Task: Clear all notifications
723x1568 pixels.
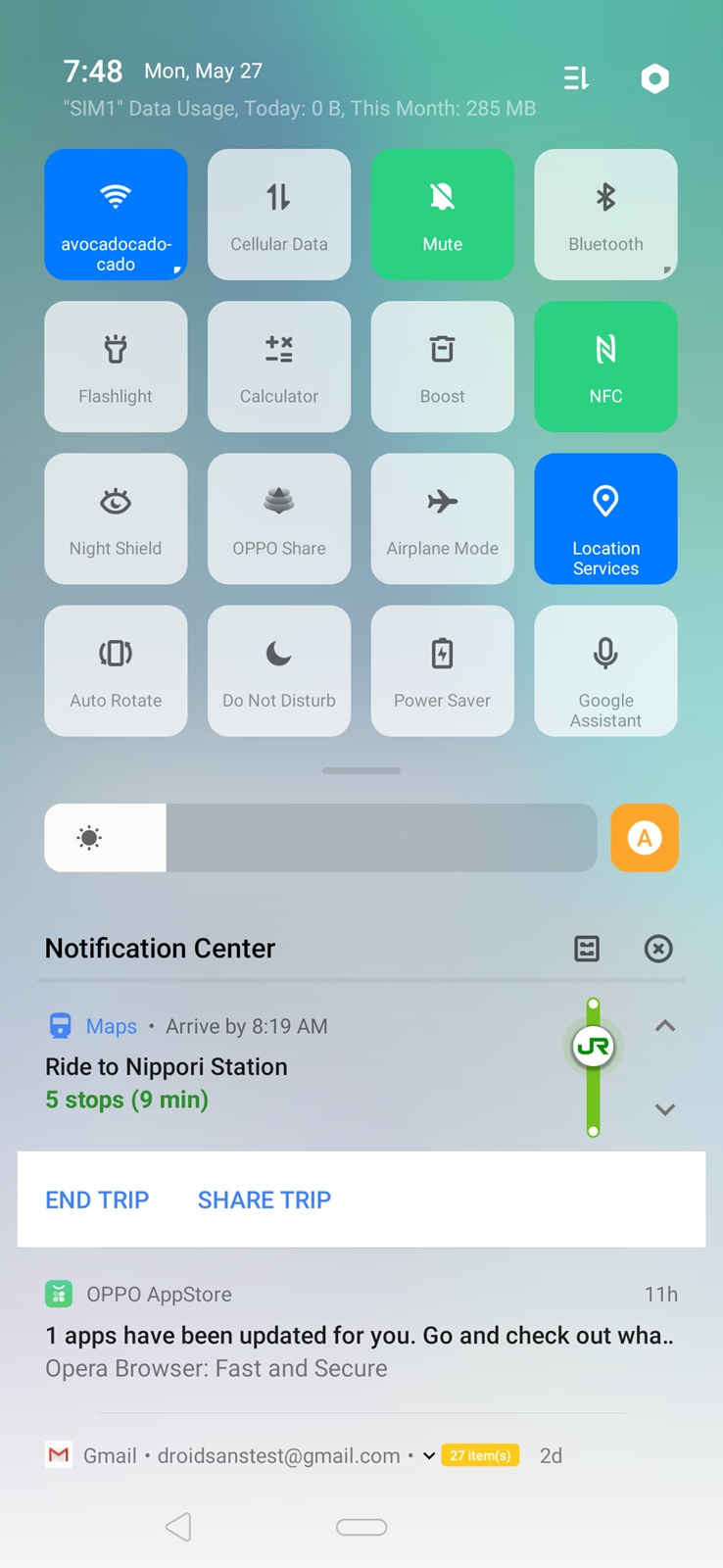Action: click(658, 949)
